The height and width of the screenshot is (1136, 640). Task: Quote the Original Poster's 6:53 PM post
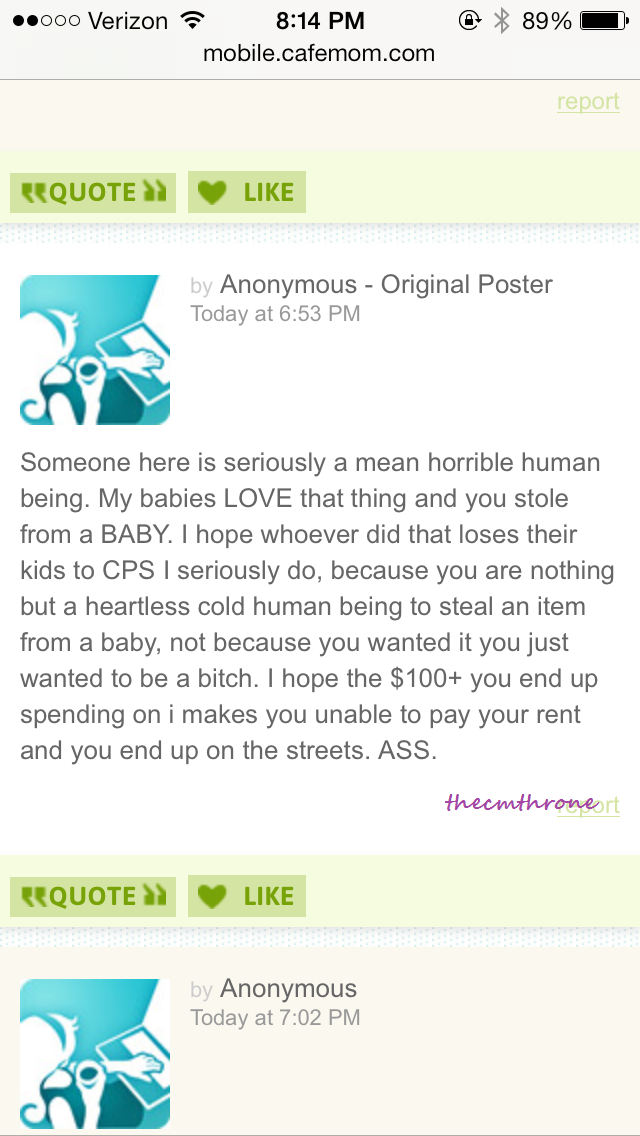click(93, 896)
